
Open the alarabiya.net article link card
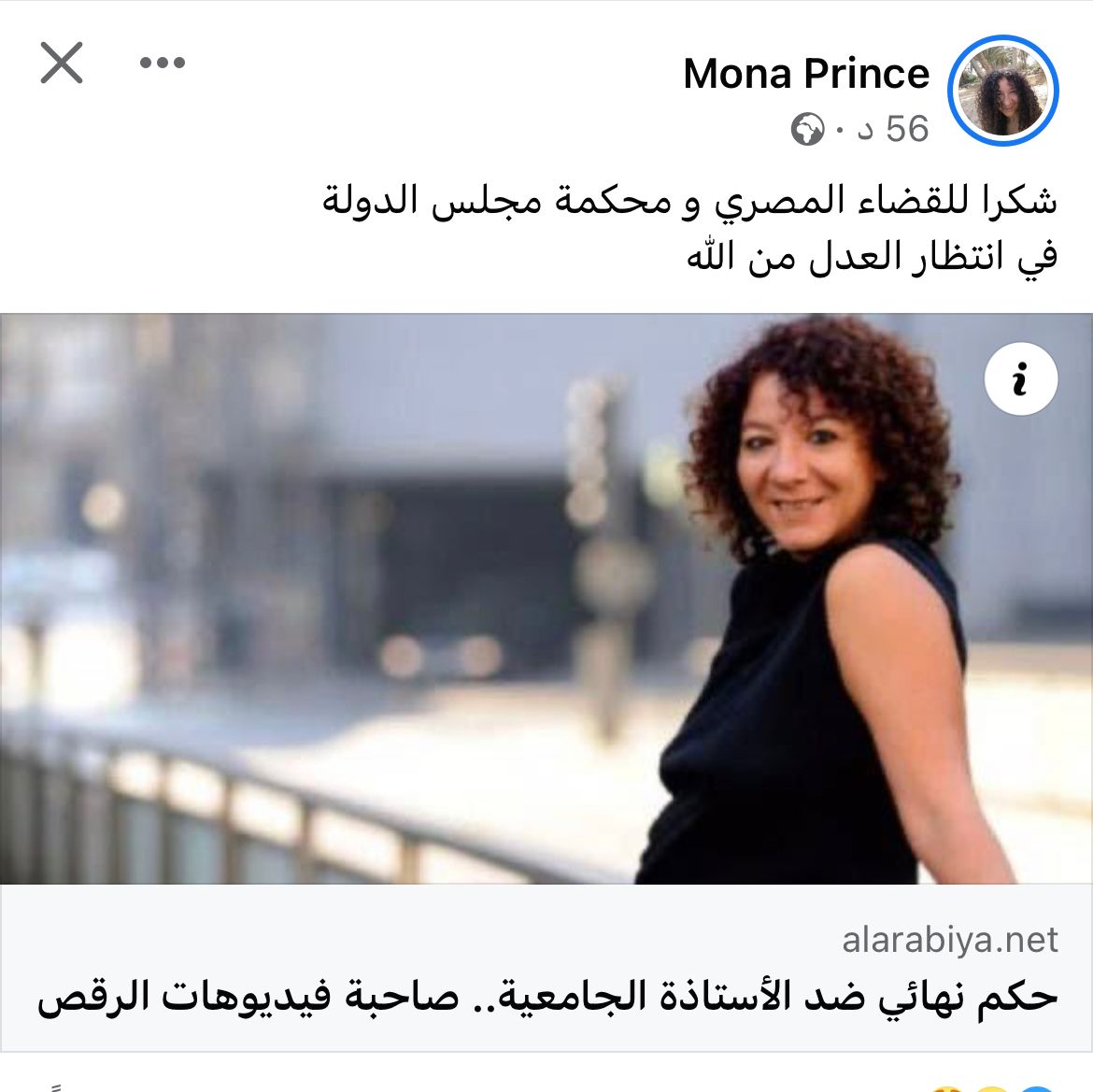pyautogui.click(x=546, y=970)
